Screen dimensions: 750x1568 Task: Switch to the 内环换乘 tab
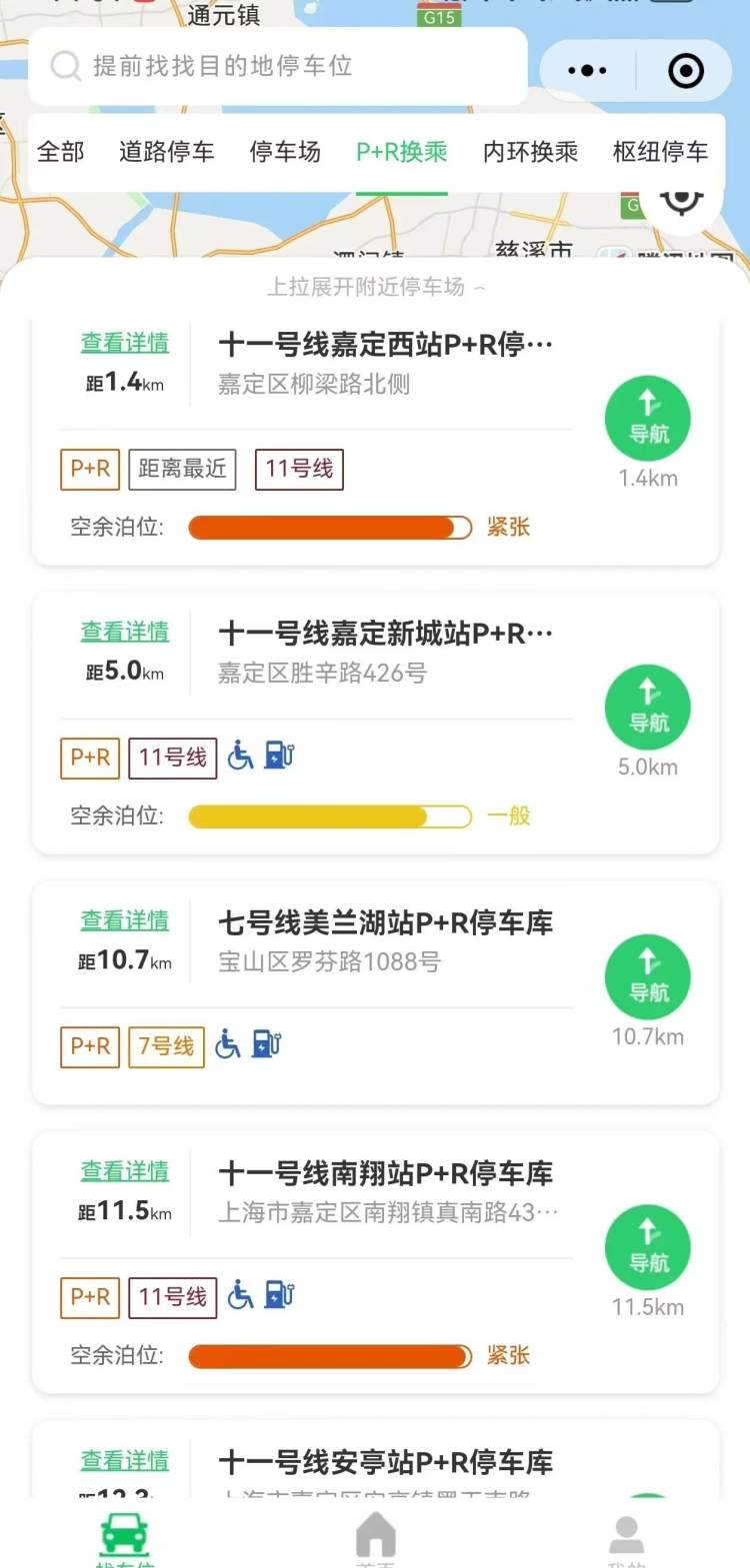[530, 152]
